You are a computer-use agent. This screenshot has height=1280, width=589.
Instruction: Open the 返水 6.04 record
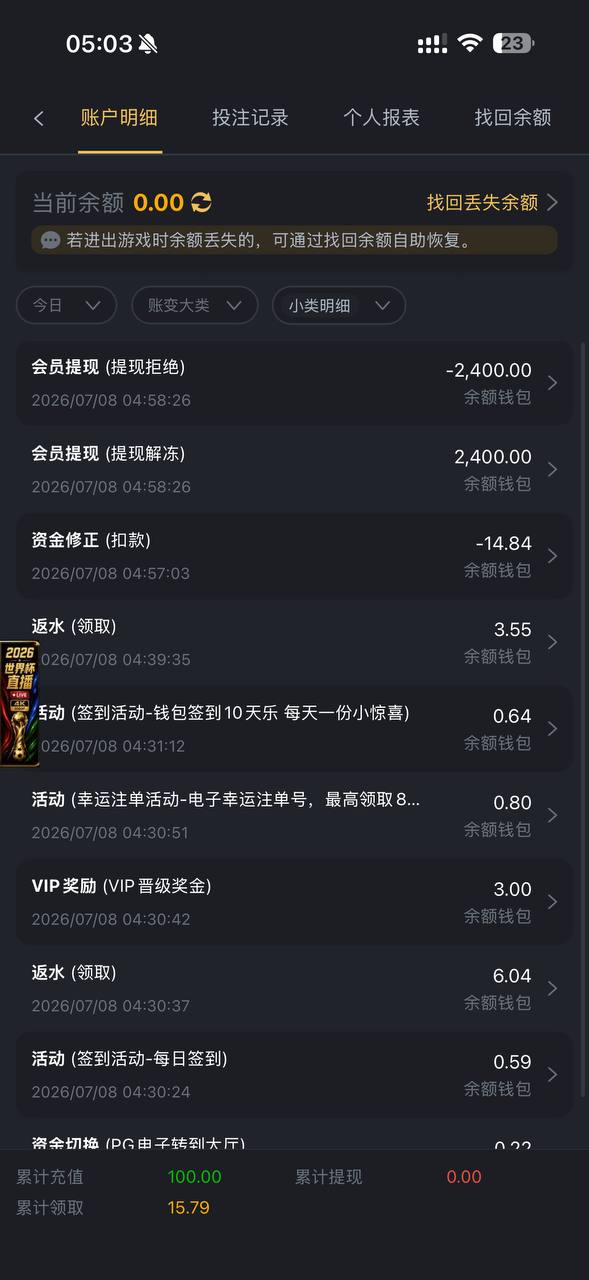click(x=294, y=988)
